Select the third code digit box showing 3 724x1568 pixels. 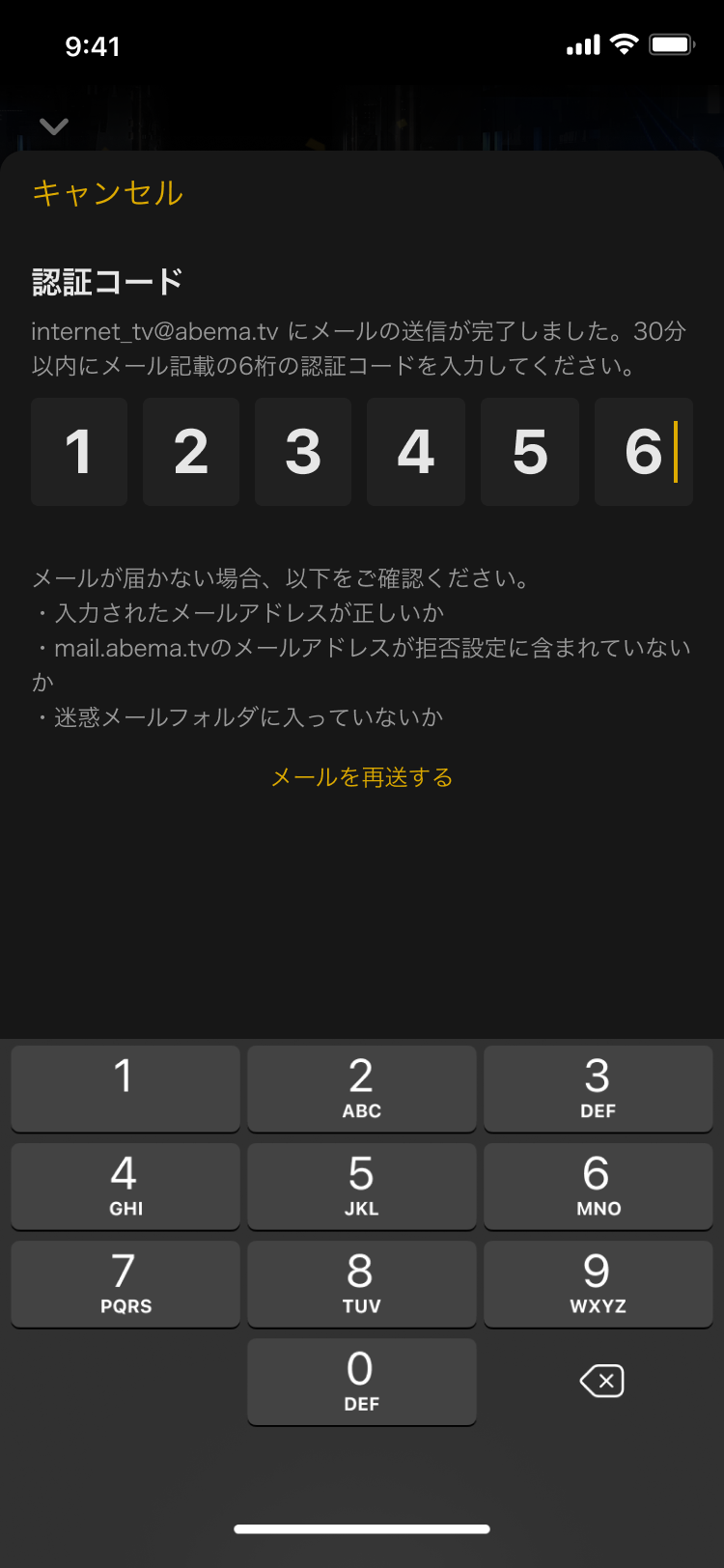click(303, 452)
